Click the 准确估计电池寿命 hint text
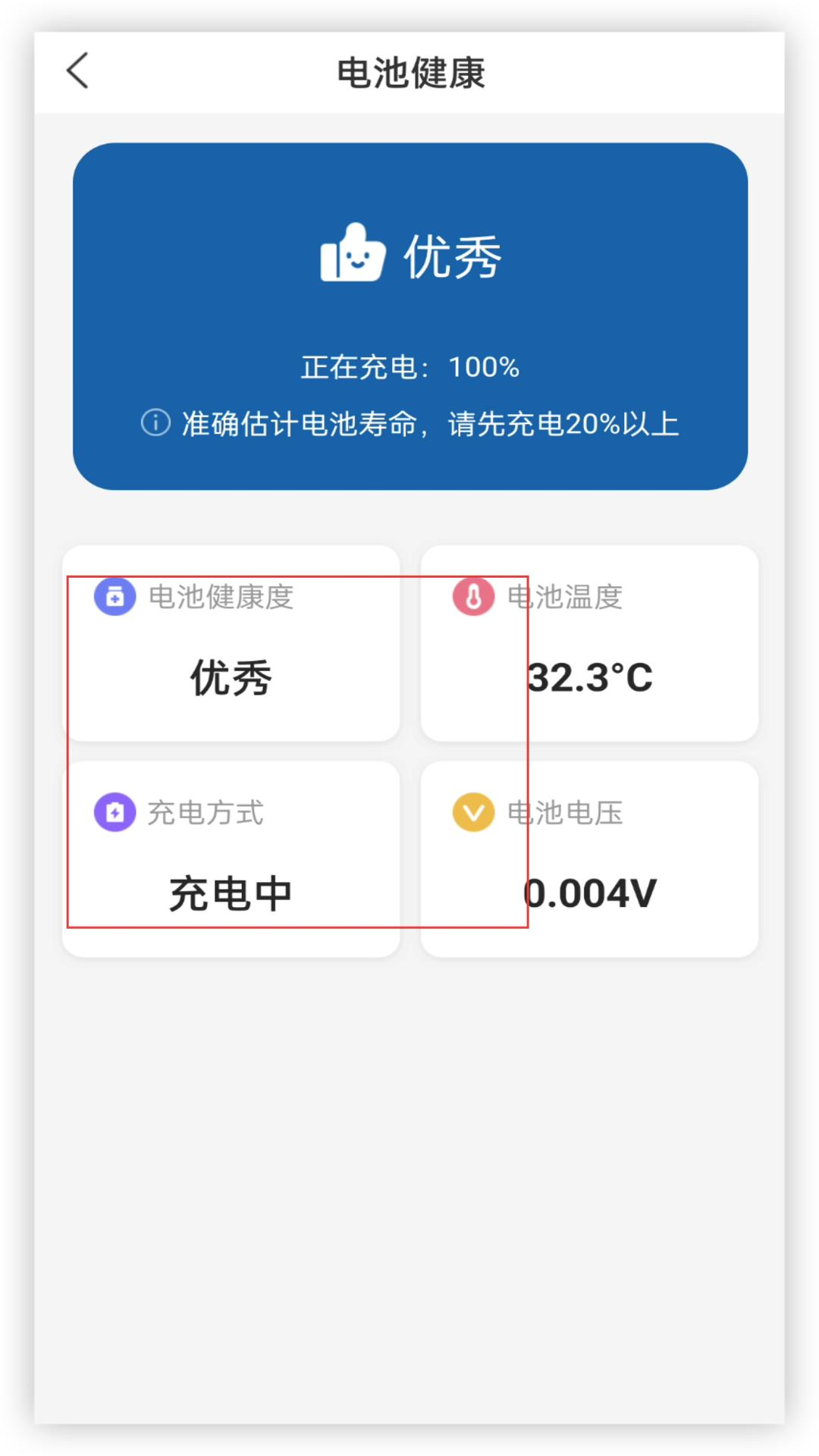The width and height of the screenshot is (819, 1456). tap(428, 423)
